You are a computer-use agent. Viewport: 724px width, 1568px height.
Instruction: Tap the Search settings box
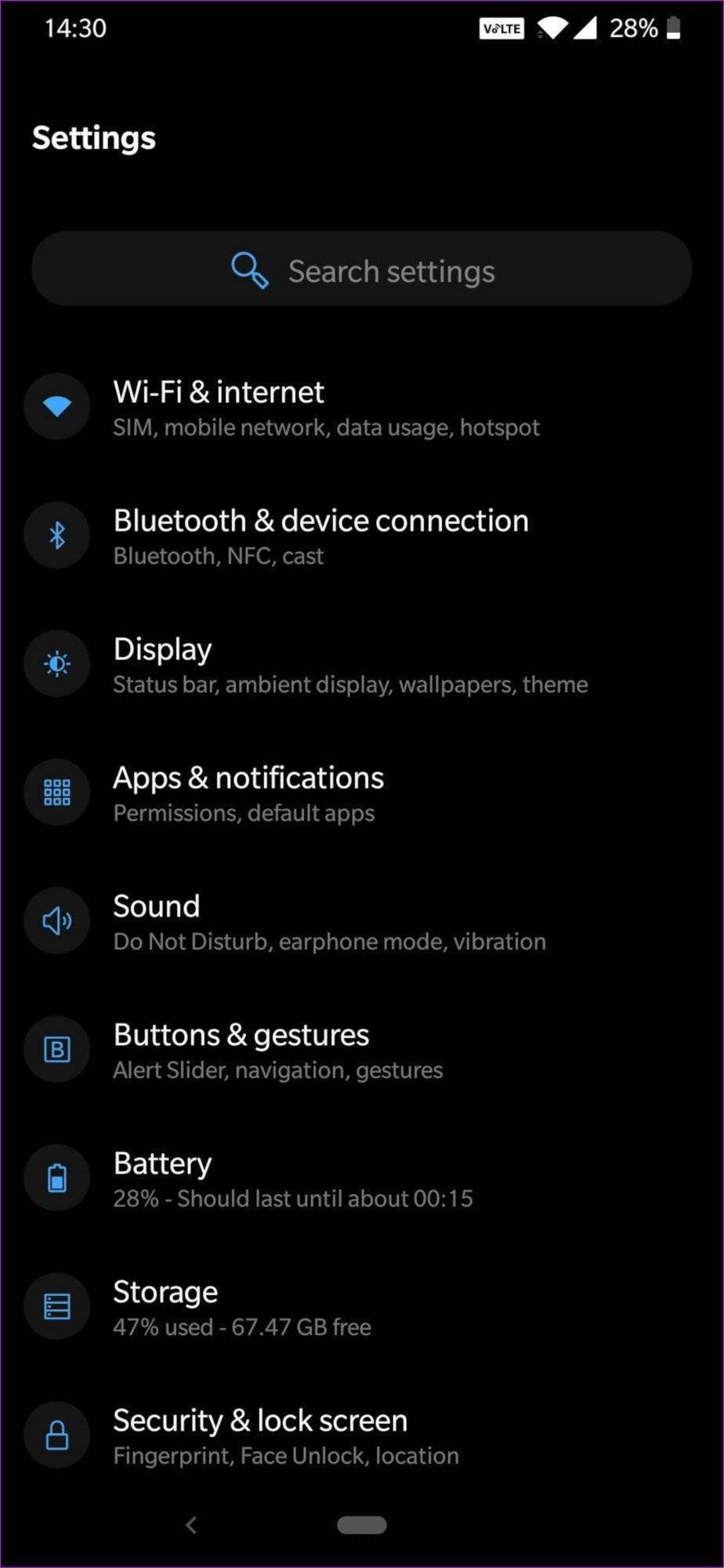coord(362,269)
